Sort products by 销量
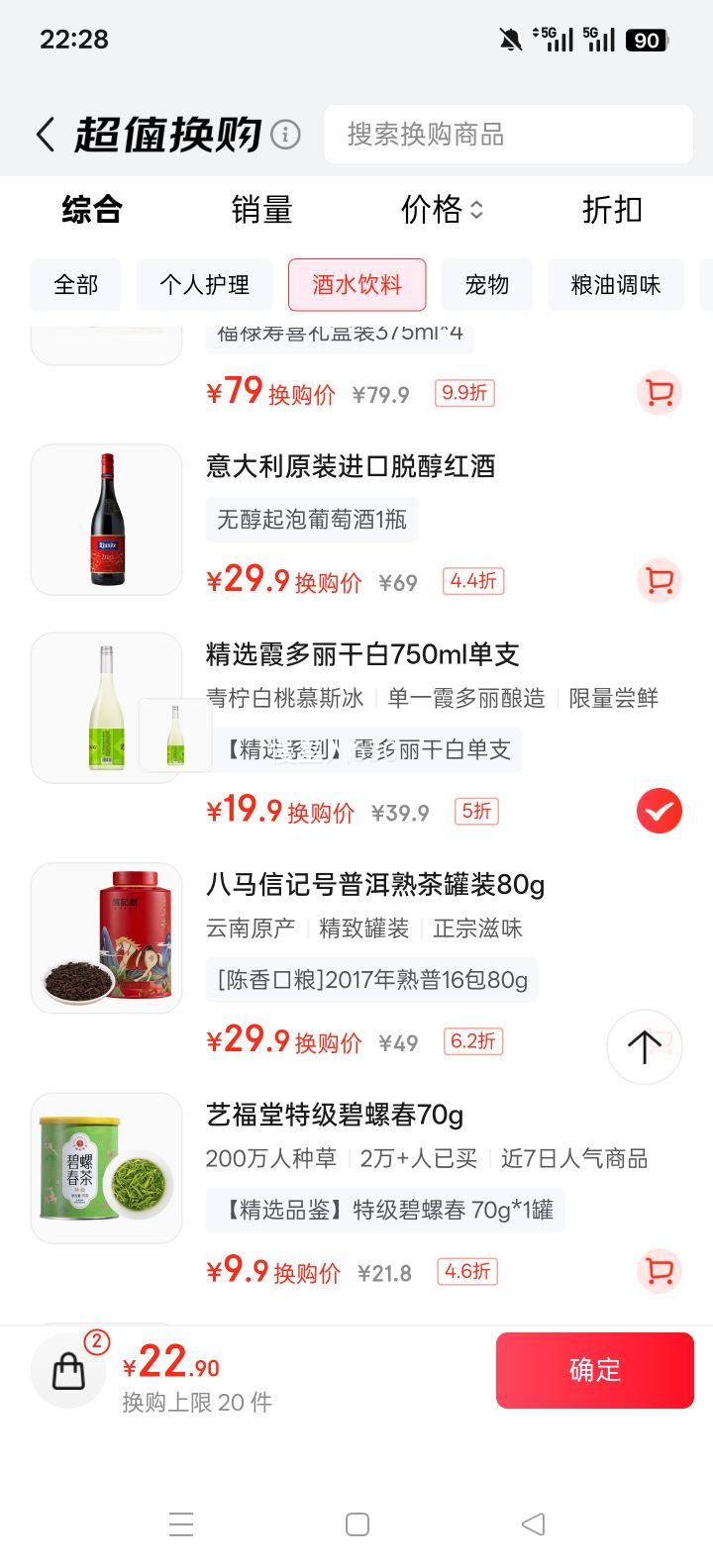This screenshot has height=1568, width=713. (261, 210)
